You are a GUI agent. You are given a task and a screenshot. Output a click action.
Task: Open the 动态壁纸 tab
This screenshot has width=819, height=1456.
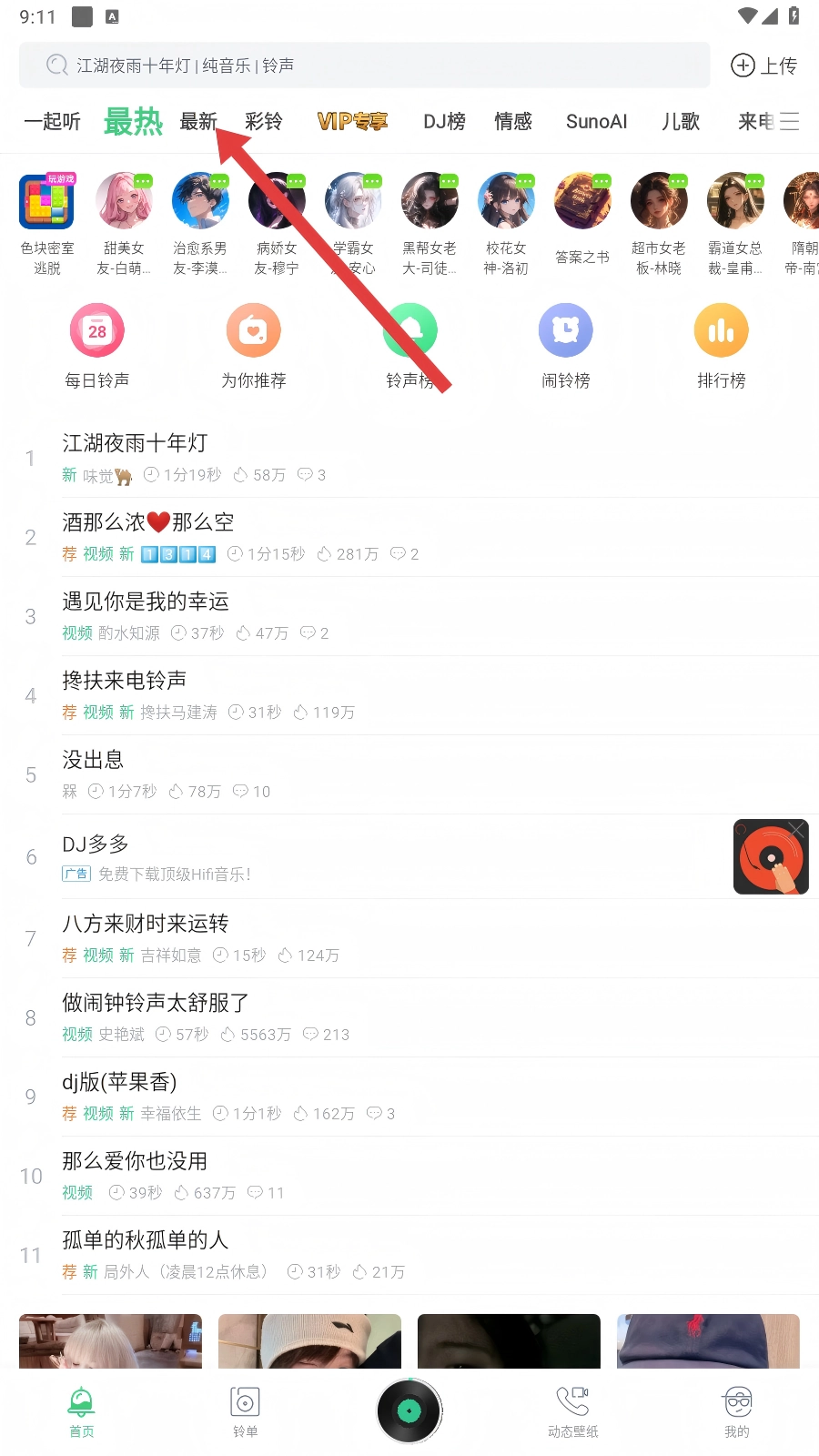pos(573,1411)
